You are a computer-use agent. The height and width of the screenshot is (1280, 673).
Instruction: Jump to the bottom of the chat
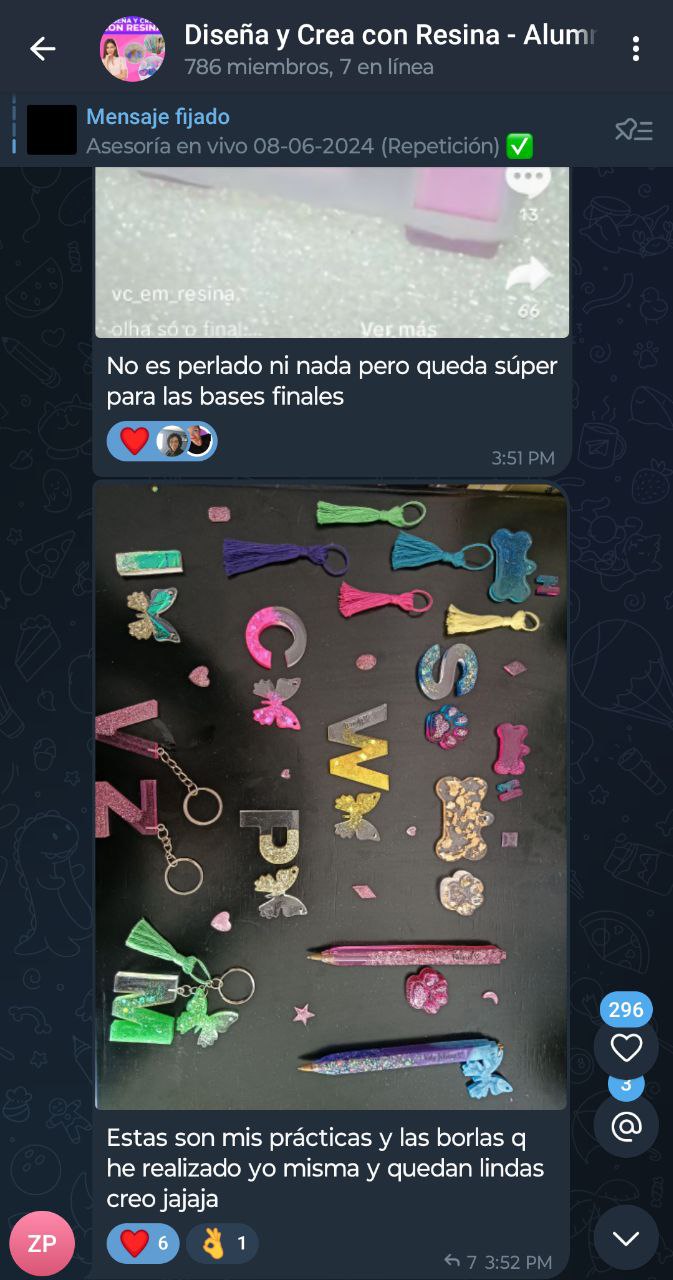626,1238
